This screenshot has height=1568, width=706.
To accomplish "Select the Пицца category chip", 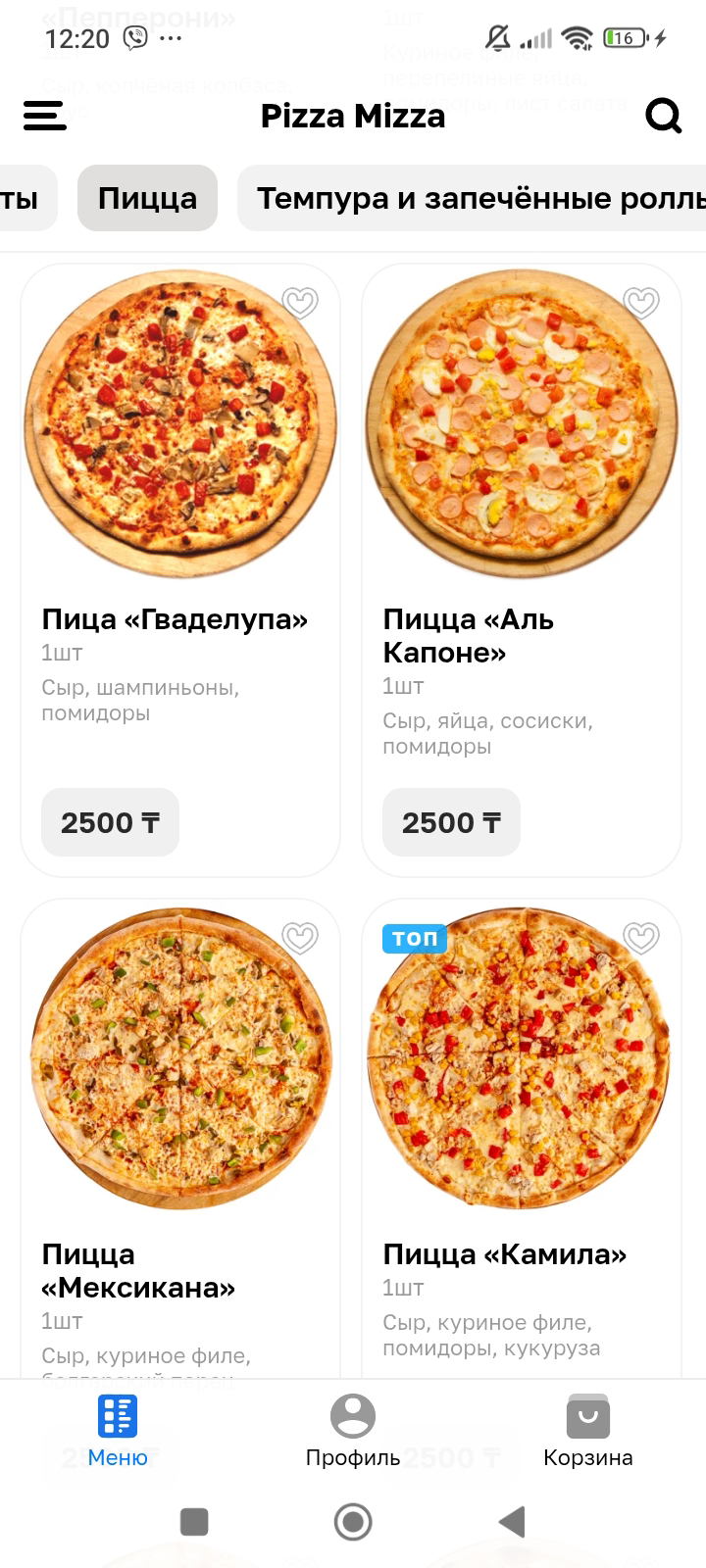I will (x=147, y=198).
